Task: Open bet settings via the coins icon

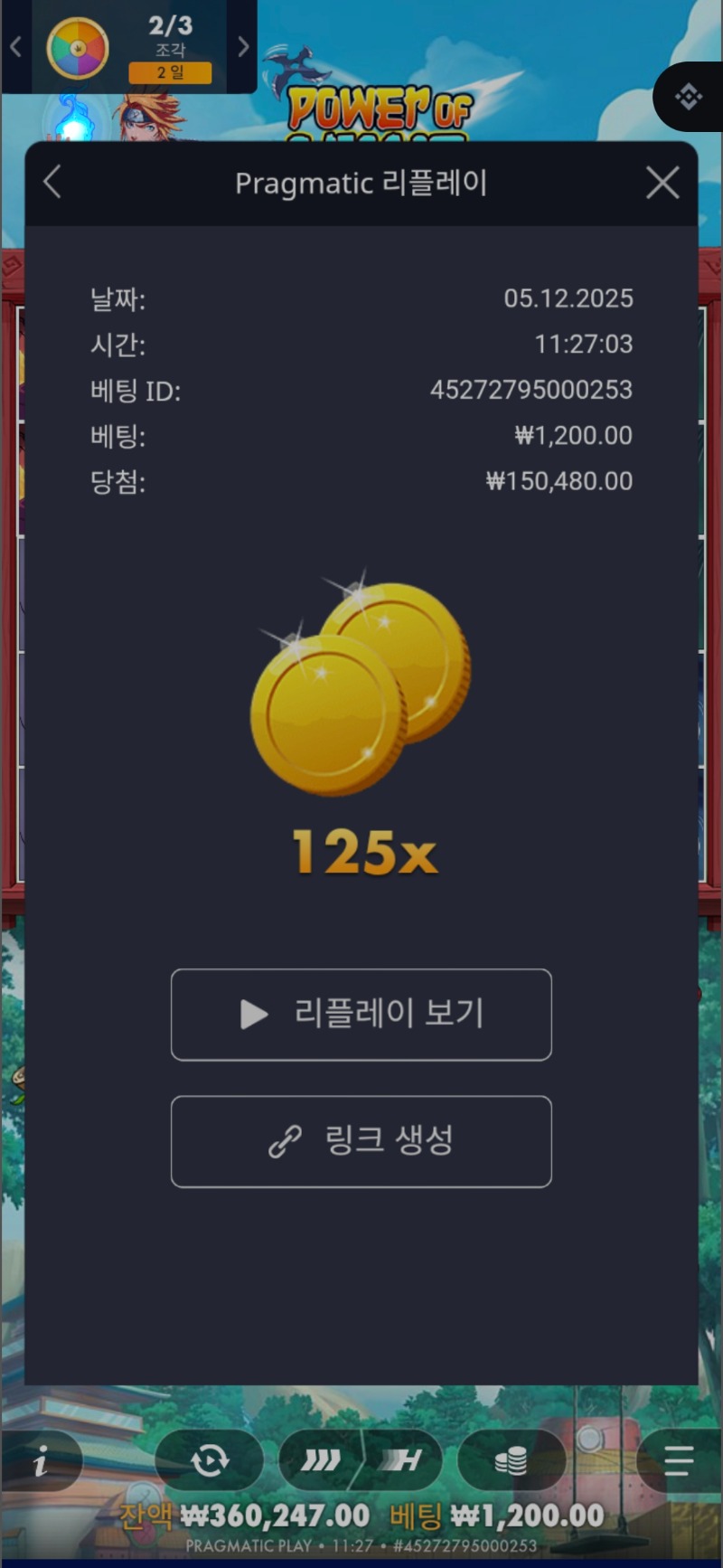Action: tap(511, 1459)
